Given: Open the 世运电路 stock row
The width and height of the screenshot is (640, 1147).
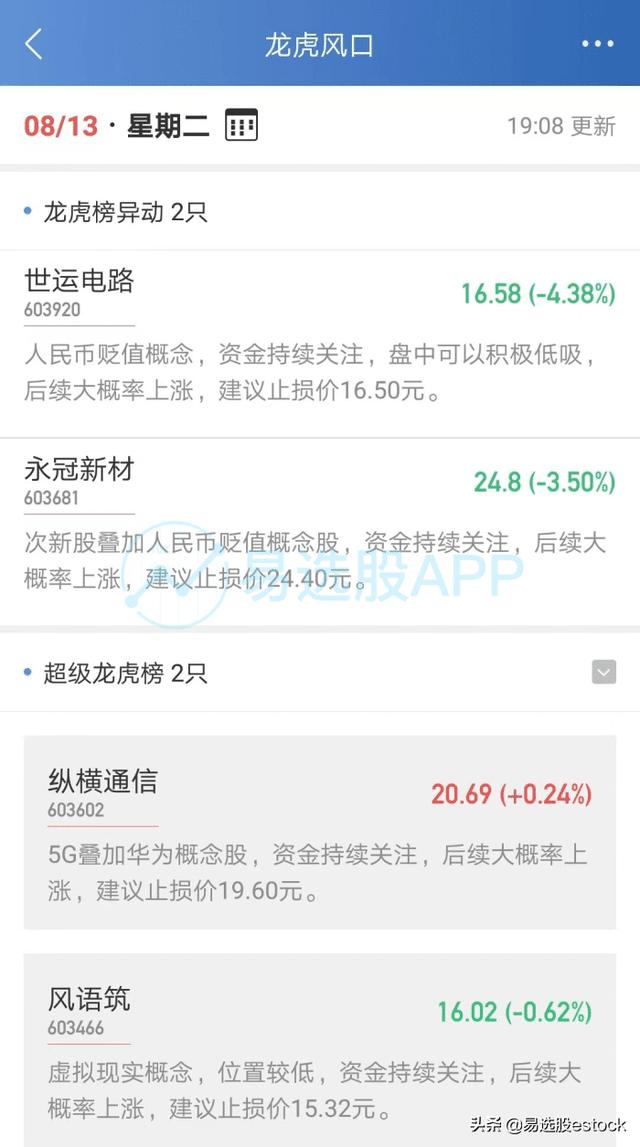Looking at the screenshot, I should [x=320, y=344].
